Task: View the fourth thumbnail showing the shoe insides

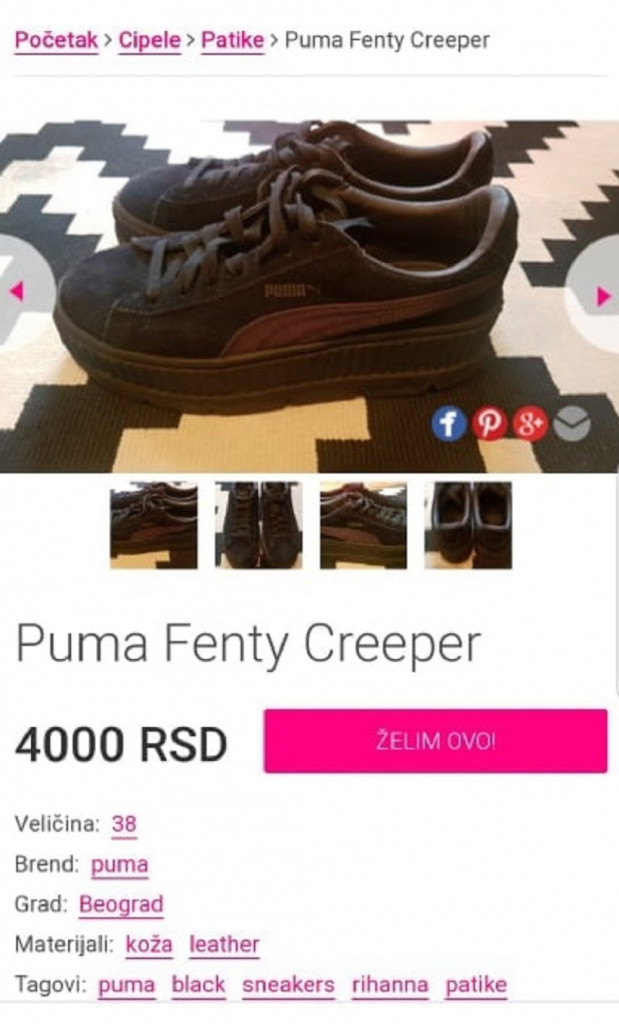Action: click(468, 525)
